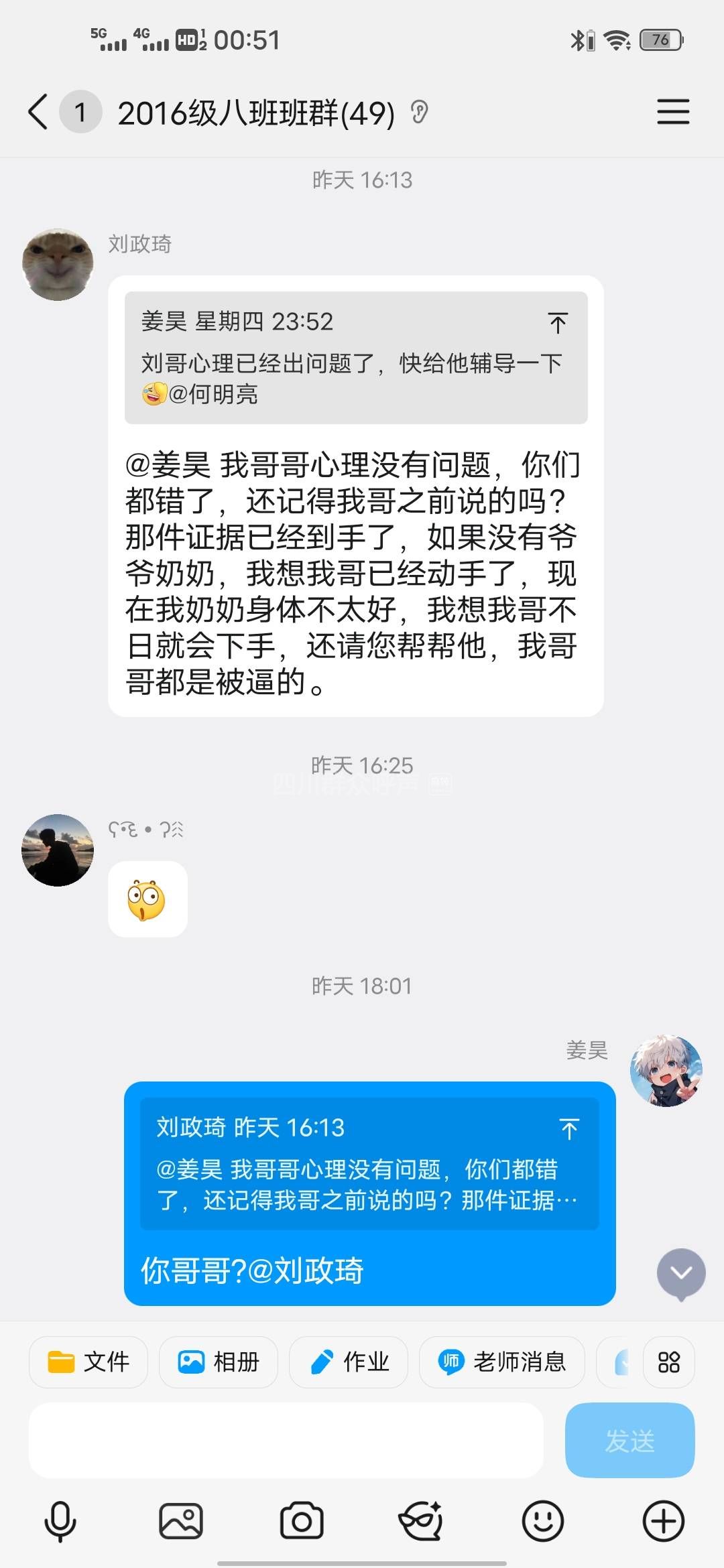
Task: Open the emoji panel
Action: coord(542,1521)
